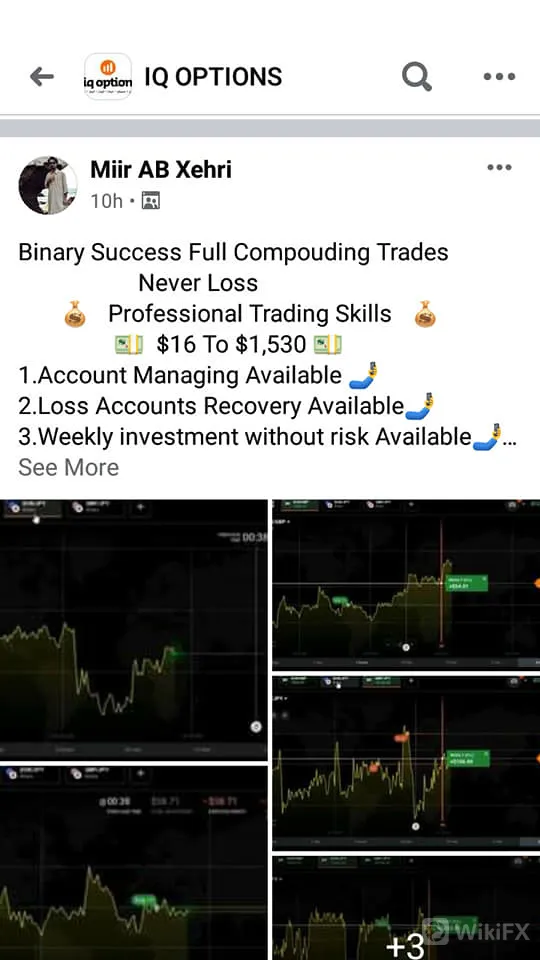Open options menu for Miir's post
540x960 pixels.
pyautogui.click(x=499, y=167)
